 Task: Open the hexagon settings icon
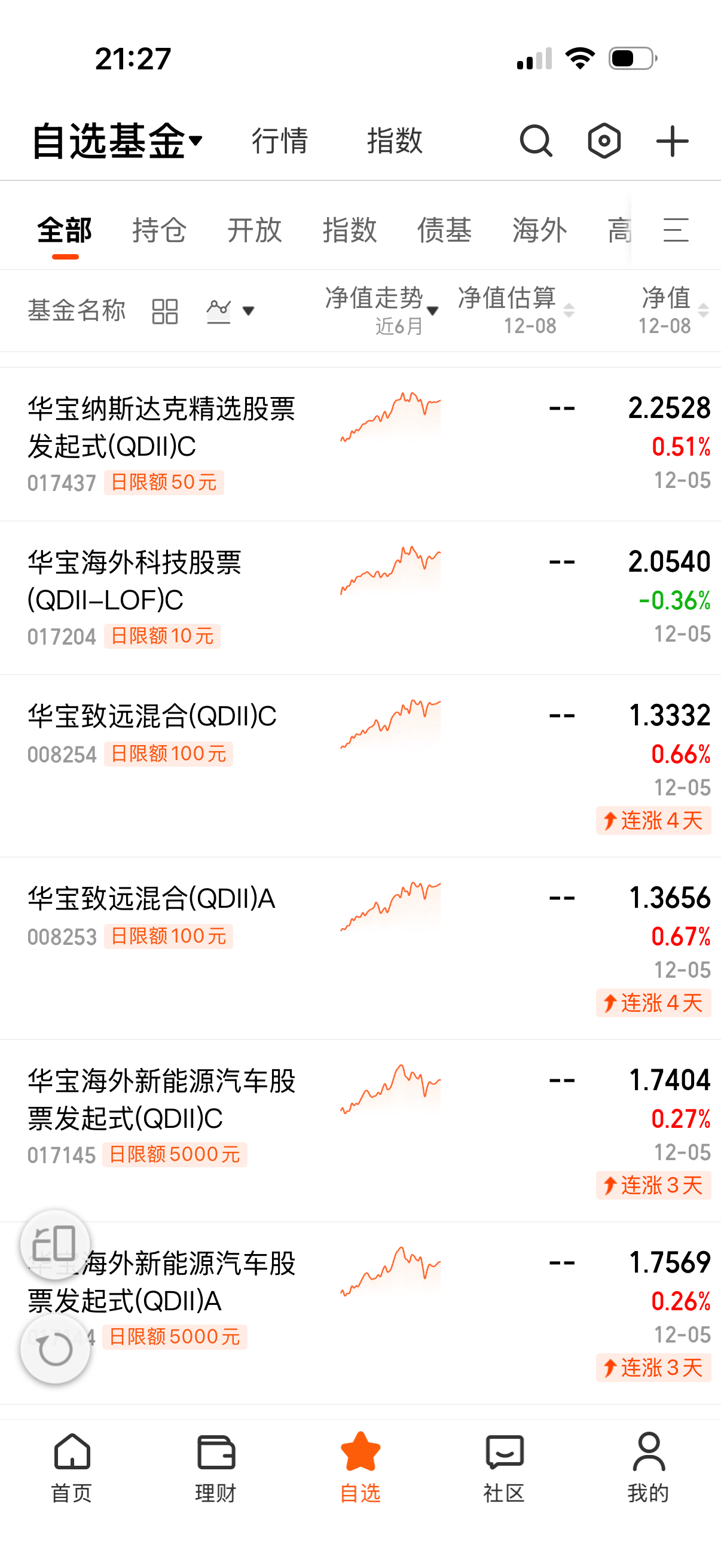click(x=604, y=141)
